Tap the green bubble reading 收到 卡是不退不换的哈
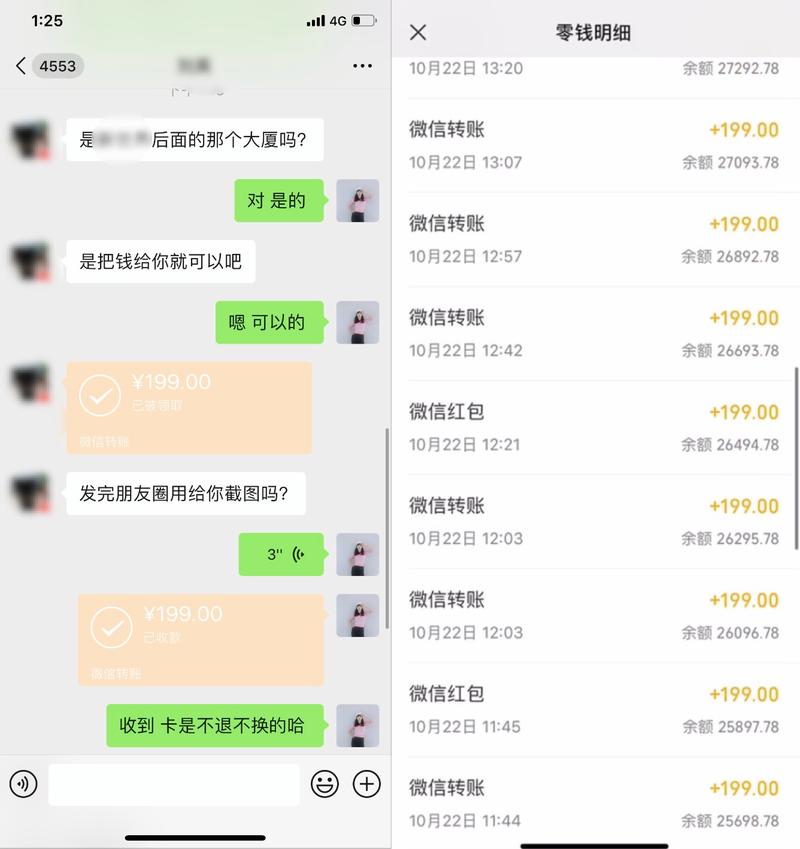 213,726
